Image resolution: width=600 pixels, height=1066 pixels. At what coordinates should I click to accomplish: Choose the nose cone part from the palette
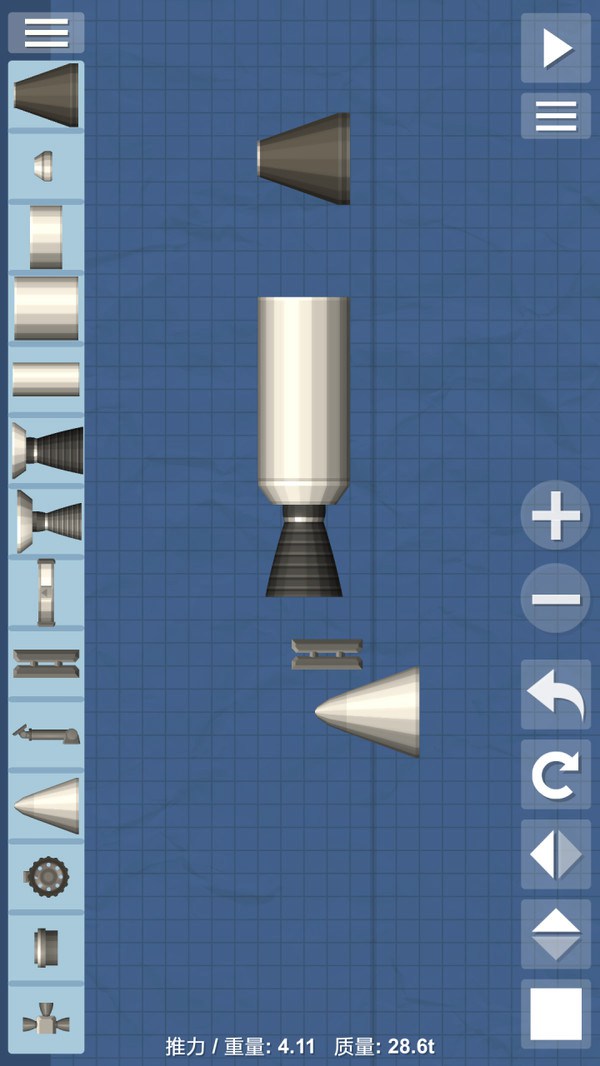click(x=46, y=805)
